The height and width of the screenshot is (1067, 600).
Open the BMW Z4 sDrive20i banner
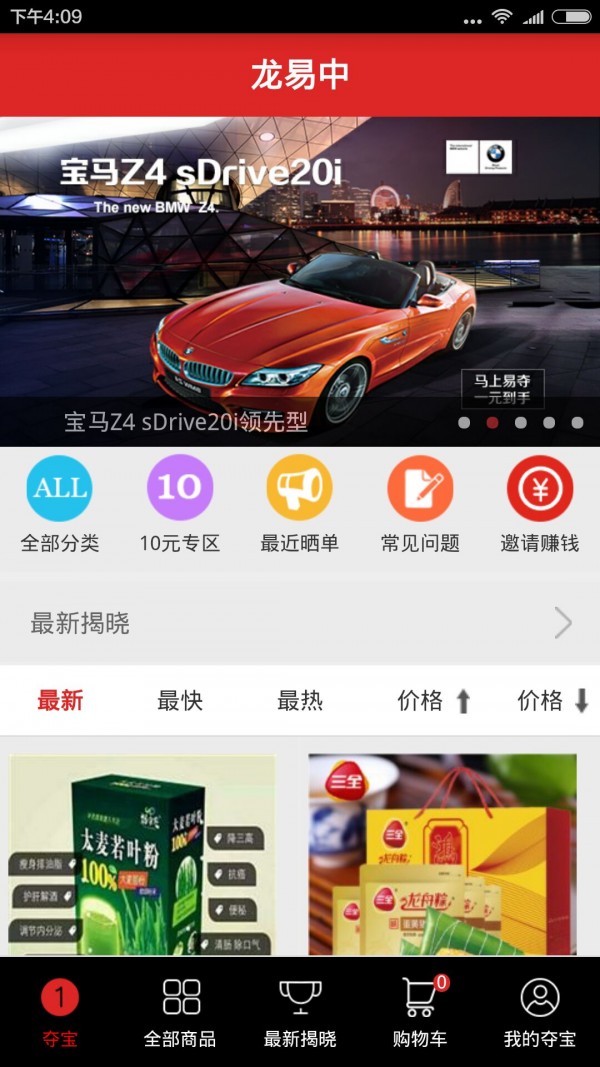300,280
